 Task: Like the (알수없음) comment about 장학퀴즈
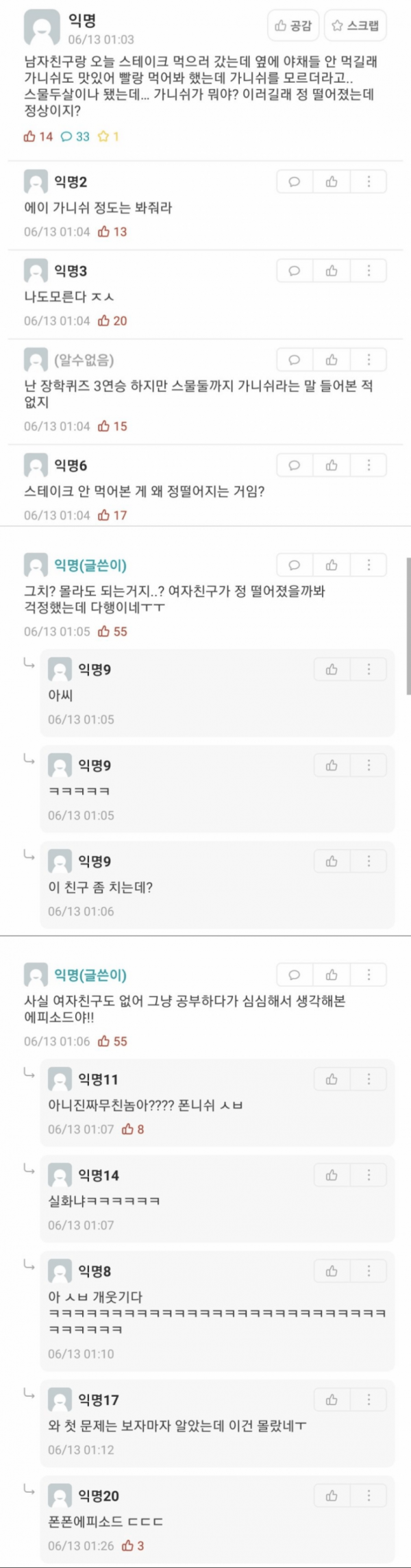(332, 360)
